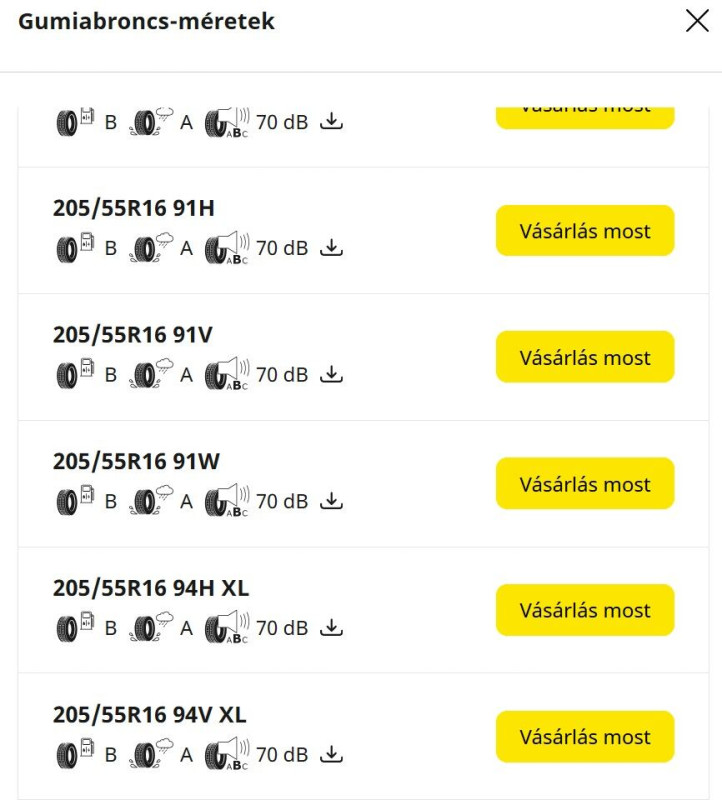The height and width of the screenshot is (800, 722).
Task: Download tire label for 205/55R16 94H XL
Action: [x=331, y=628]
